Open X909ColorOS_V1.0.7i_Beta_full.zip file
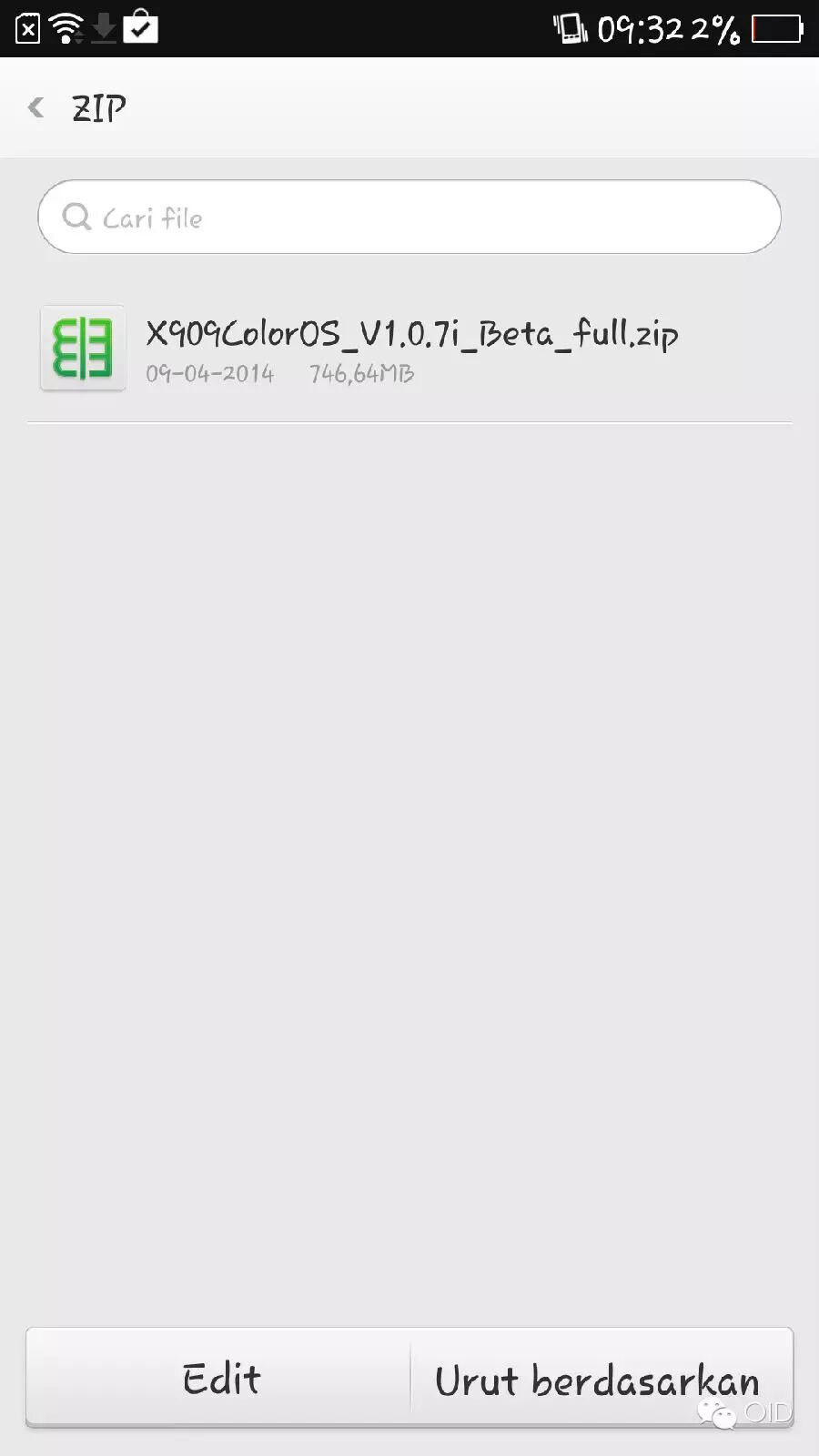 point(409,350)
